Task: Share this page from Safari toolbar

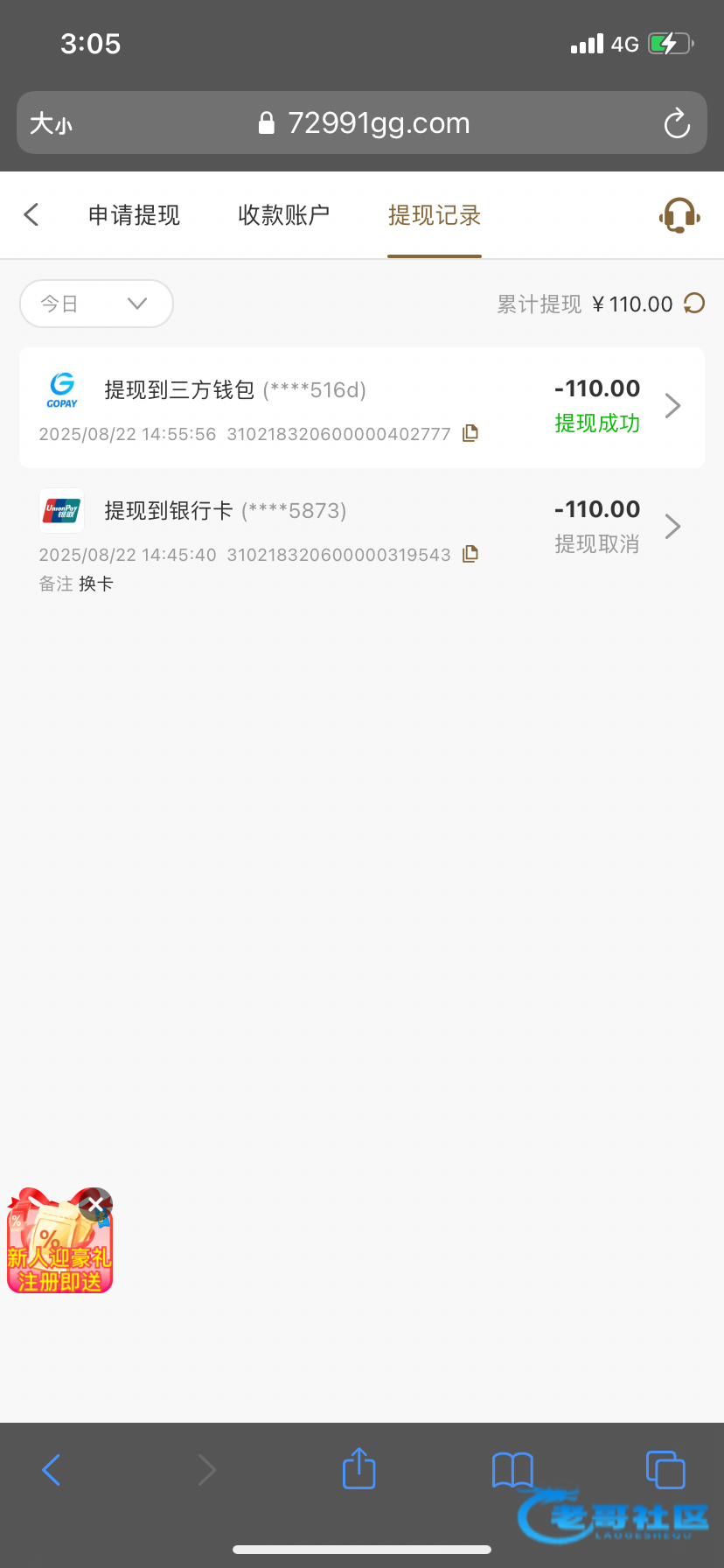Action: tap(359, 1469)
